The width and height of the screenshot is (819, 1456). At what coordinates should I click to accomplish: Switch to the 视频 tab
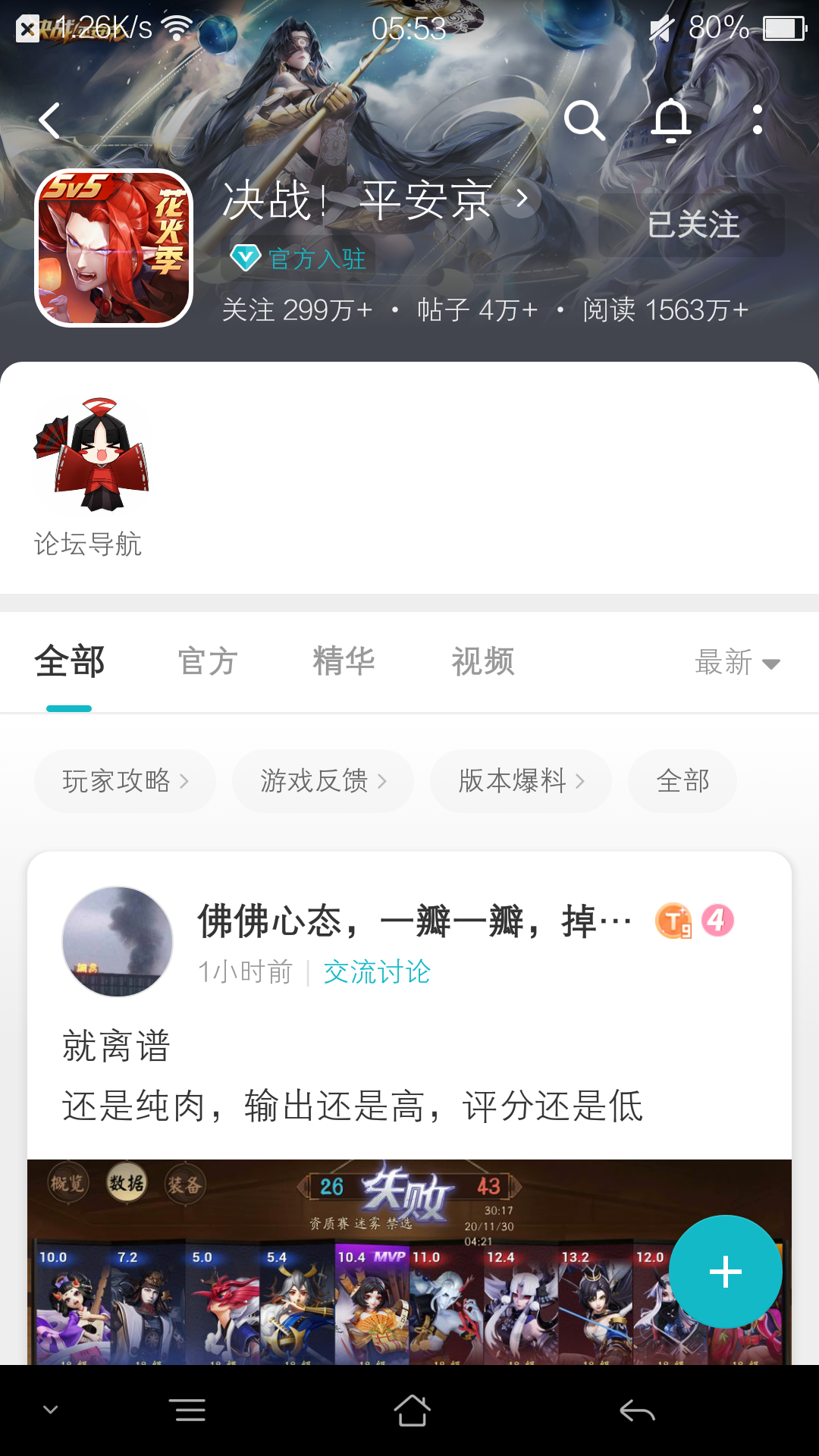[484, 661]
